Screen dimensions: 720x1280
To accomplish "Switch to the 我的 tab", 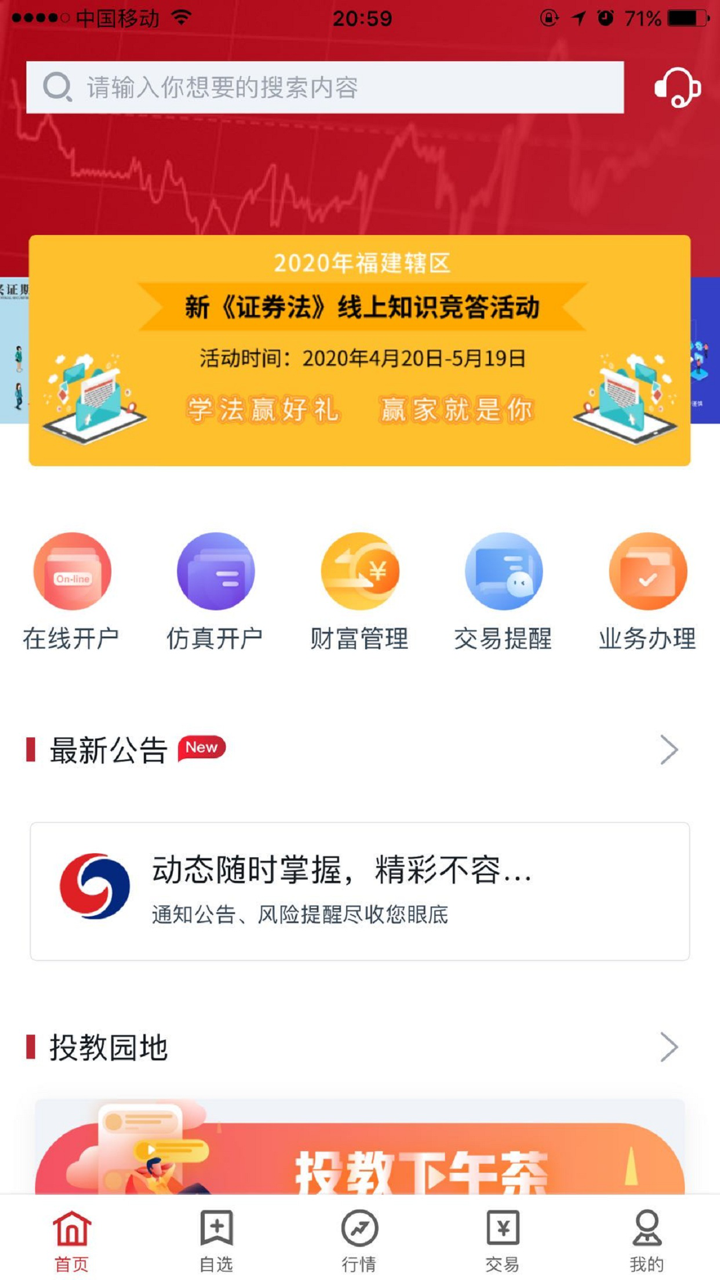I will click(647, 1240).
